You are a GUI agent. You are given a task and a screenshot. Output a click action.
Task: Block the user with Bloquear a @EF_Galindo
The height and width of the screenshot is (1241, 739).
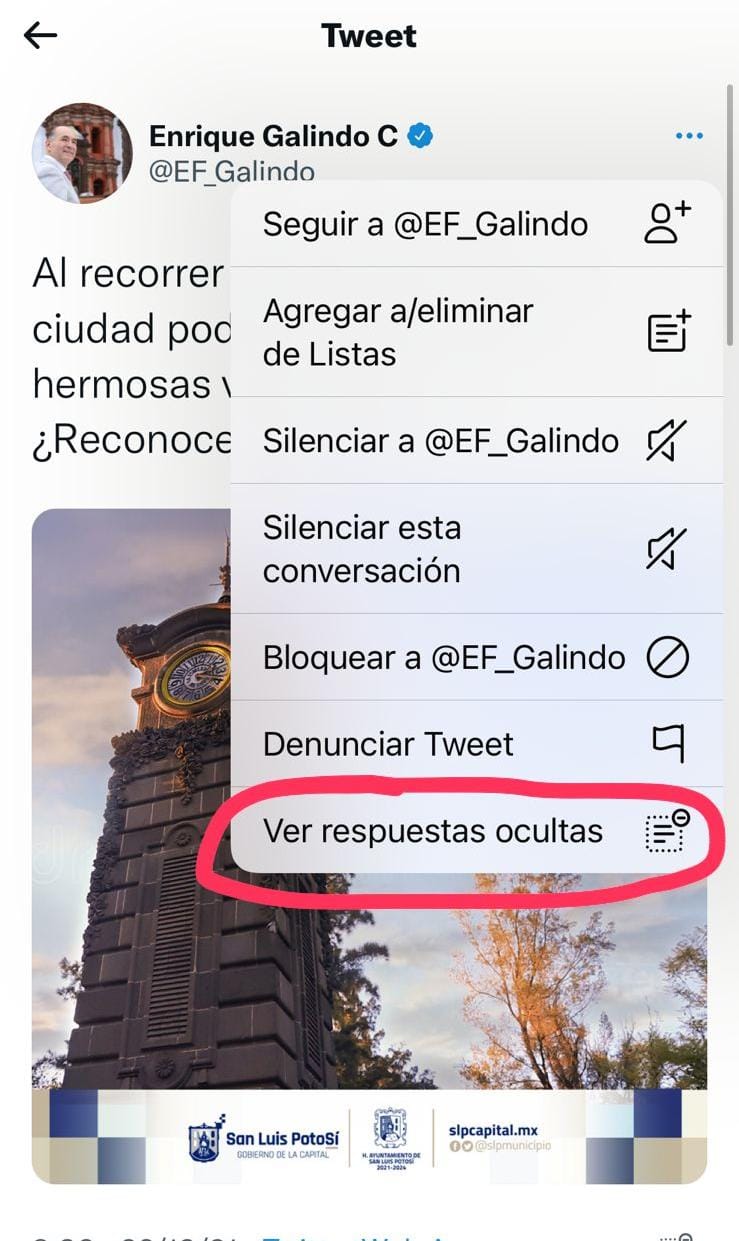tap(476, 658)
